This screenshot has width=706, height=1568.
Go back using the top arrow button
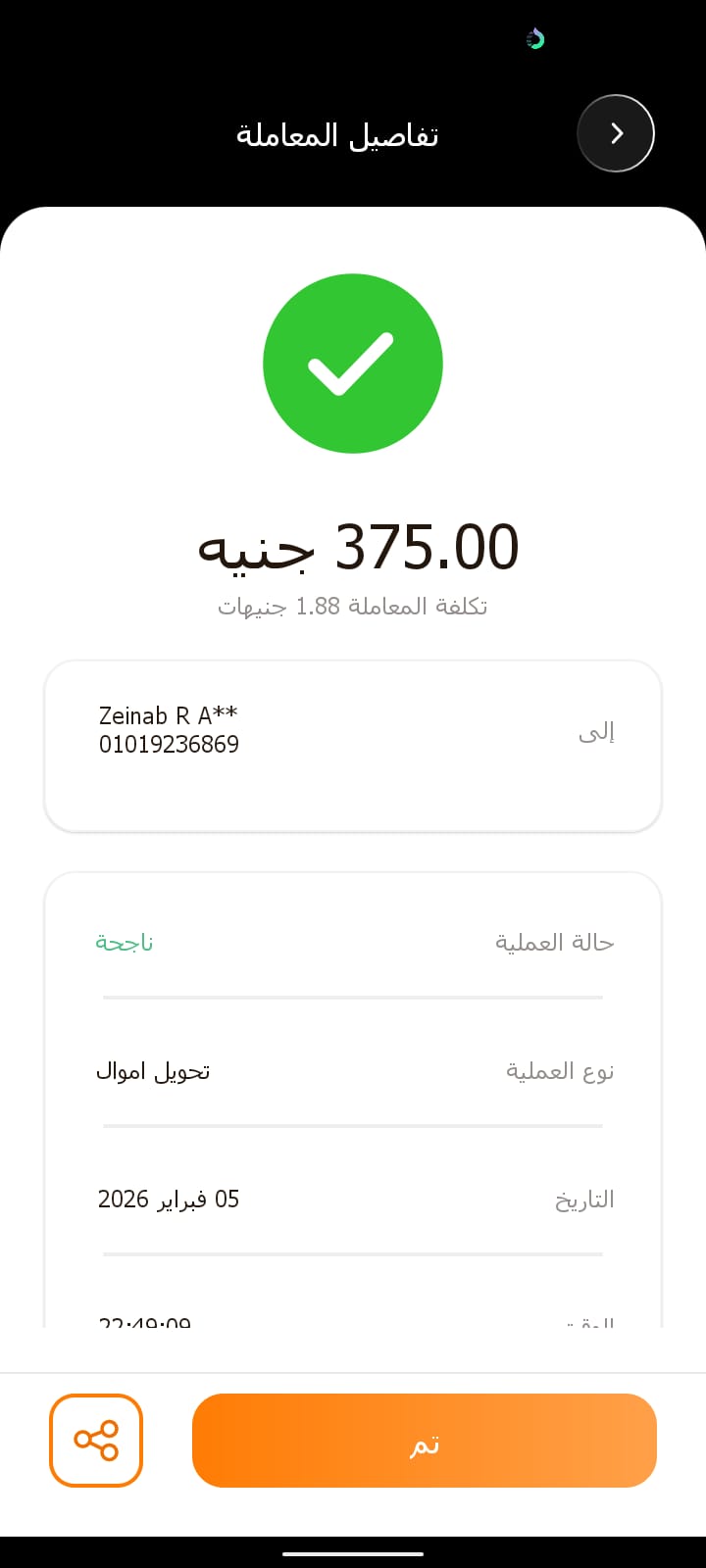click(x=616, y=133)
